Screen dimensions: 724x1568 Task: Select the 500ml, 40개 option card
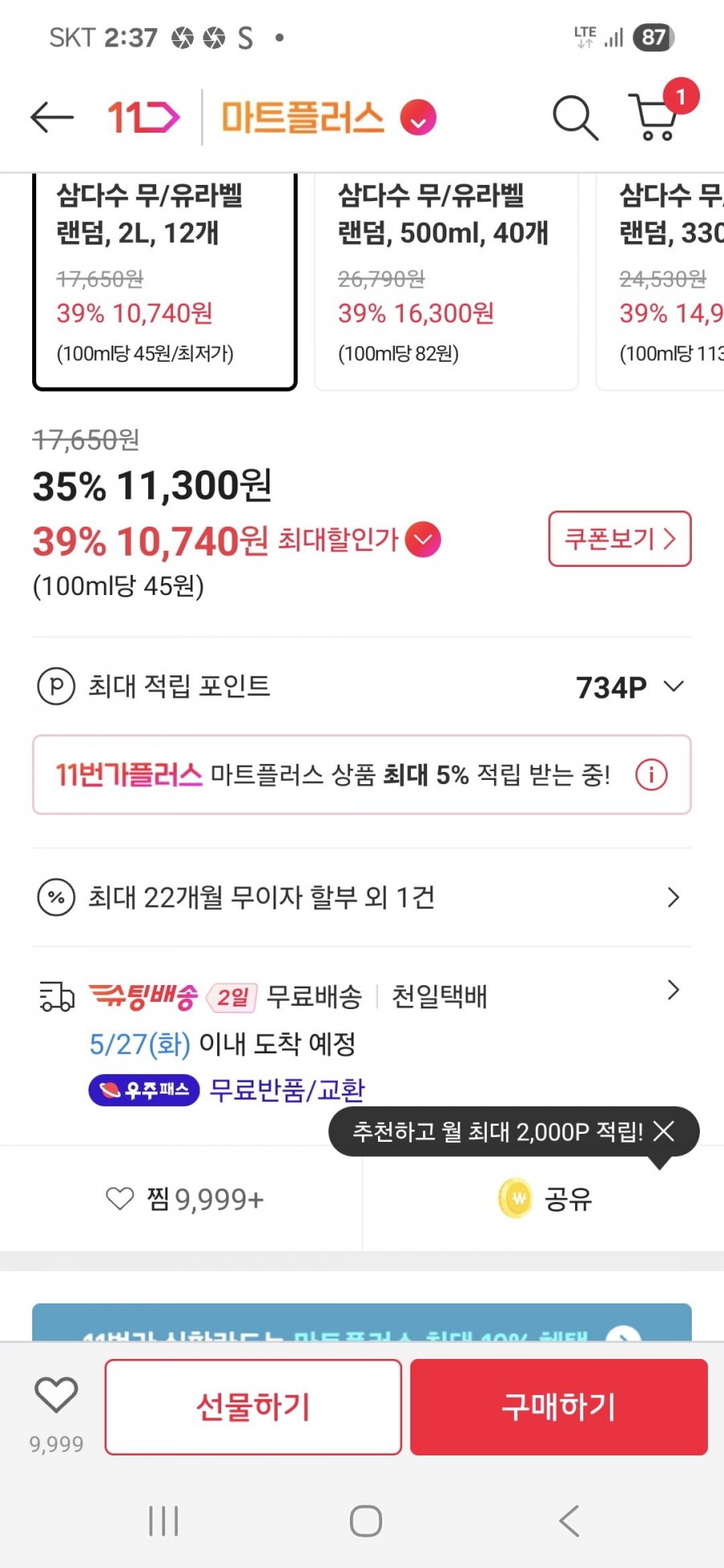tap(446, 281)
